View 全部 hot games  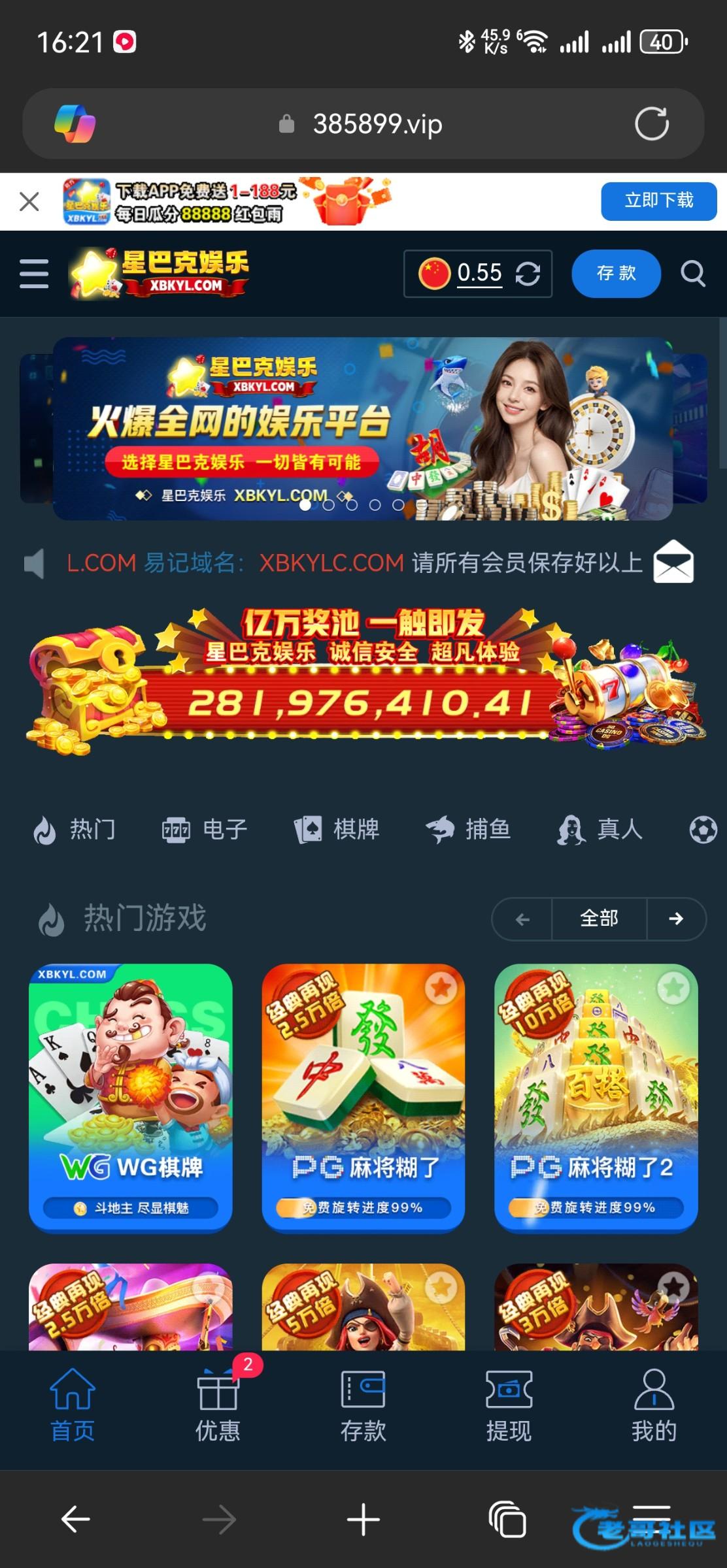[599, 919]
